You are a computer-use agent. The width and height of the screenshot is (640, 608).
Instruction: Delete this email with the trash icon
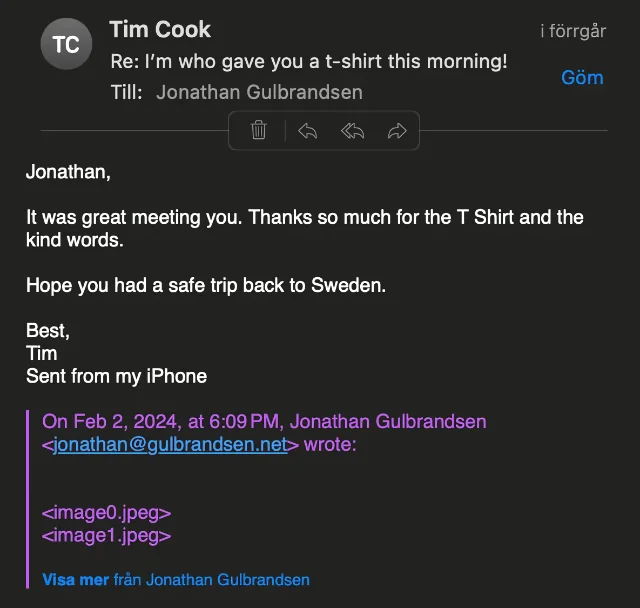(259, 130)
